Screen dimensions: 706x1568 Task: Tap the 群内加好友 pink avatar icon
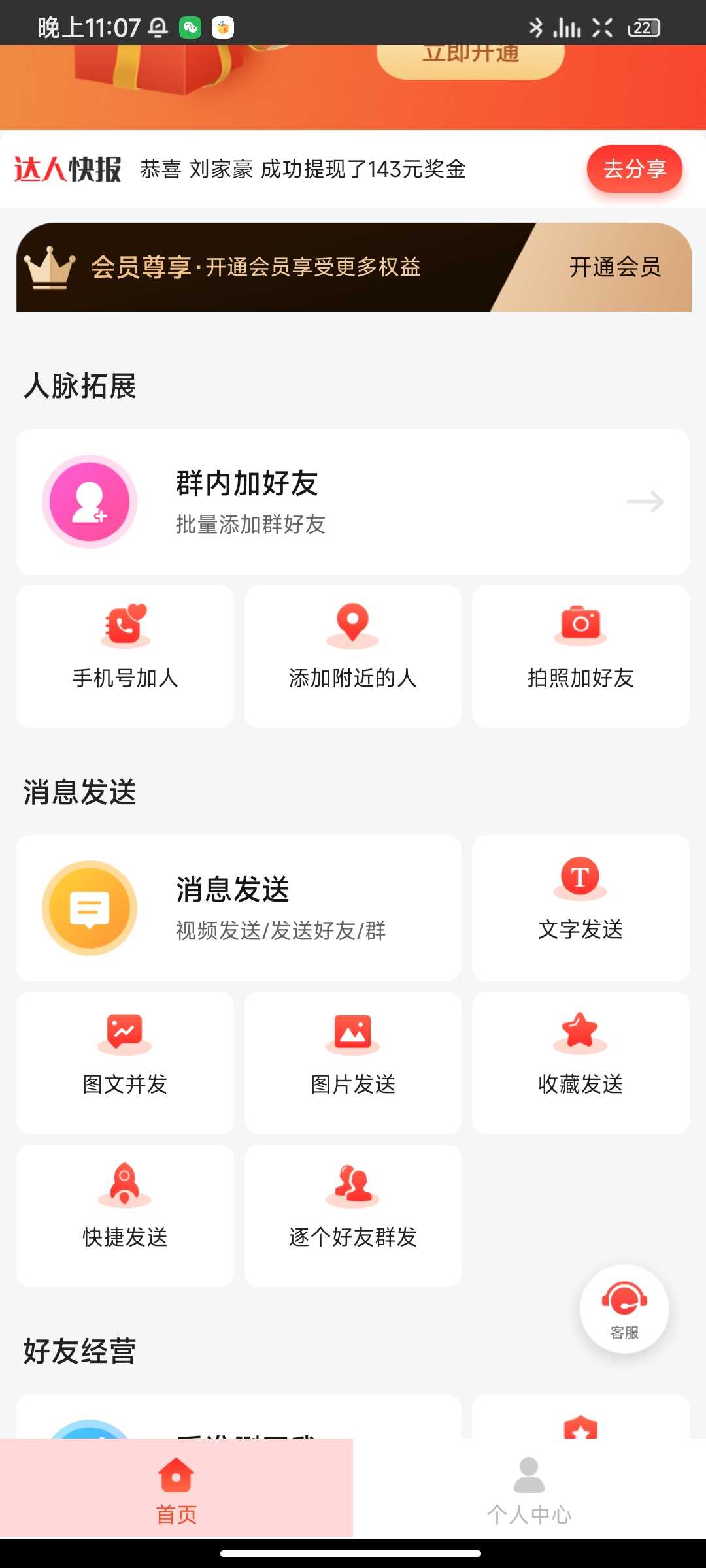click(89, 500)
